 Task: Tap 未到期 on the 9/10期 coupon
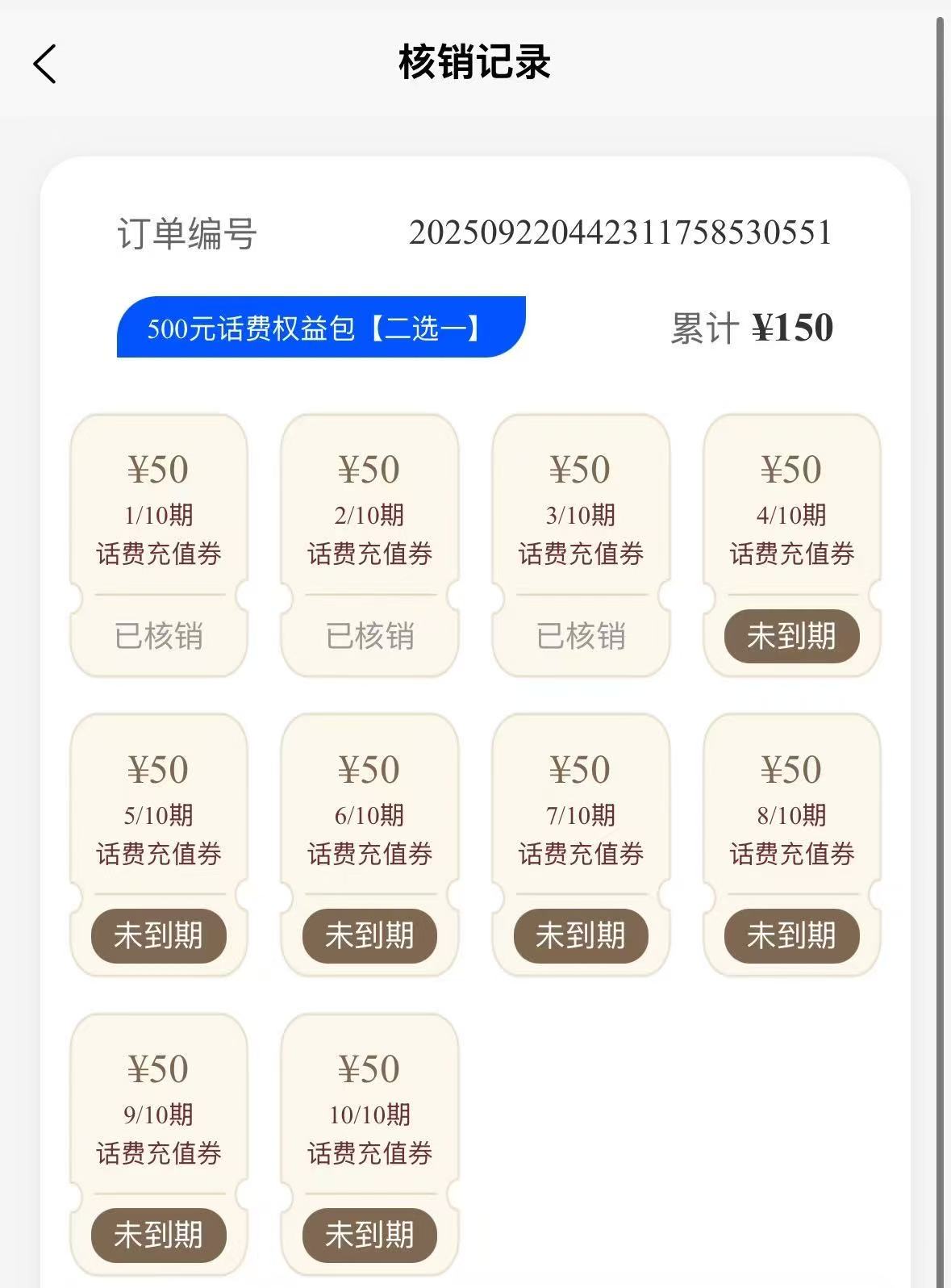pos(158,1235)
